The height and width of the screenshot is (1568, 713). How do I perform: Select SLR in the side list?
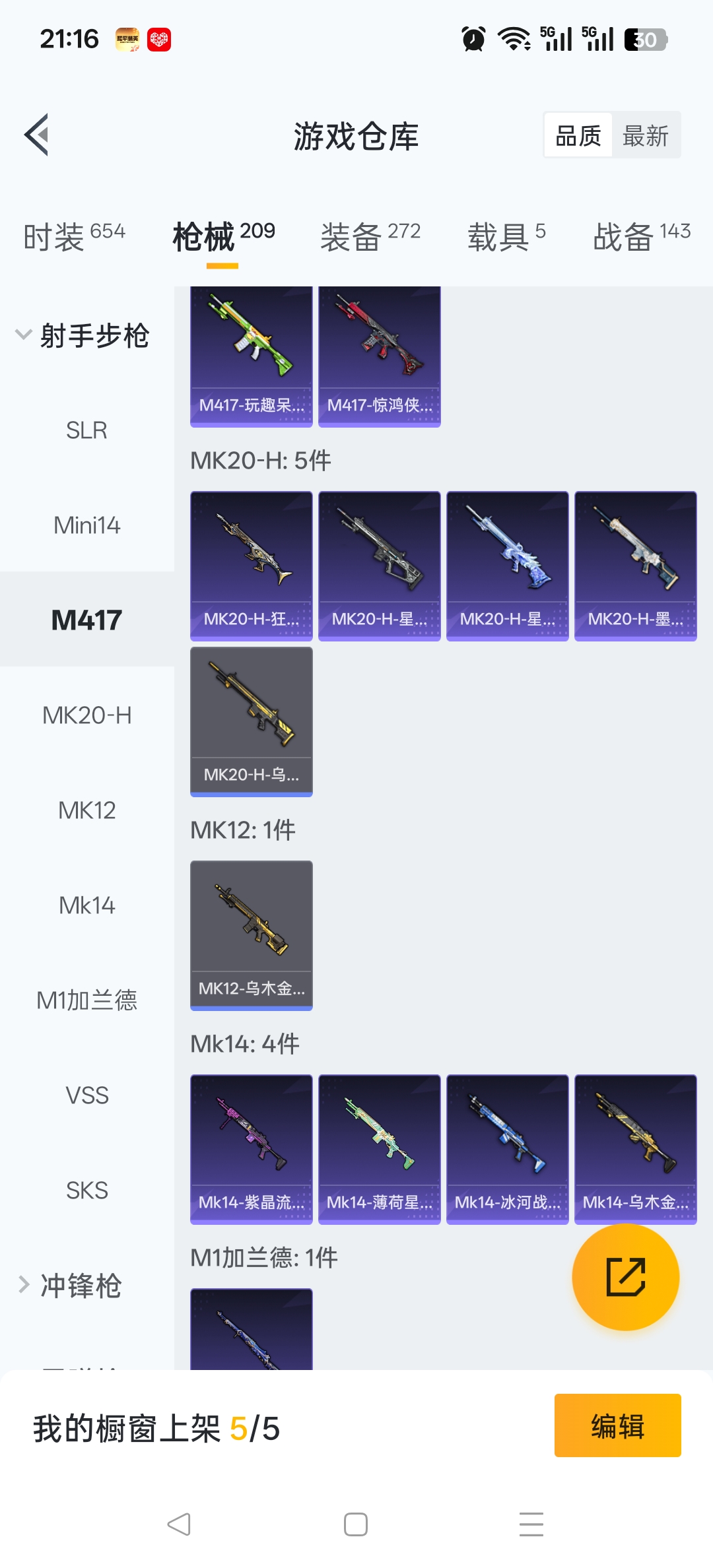pyautogui.click(x=86, y=430)
